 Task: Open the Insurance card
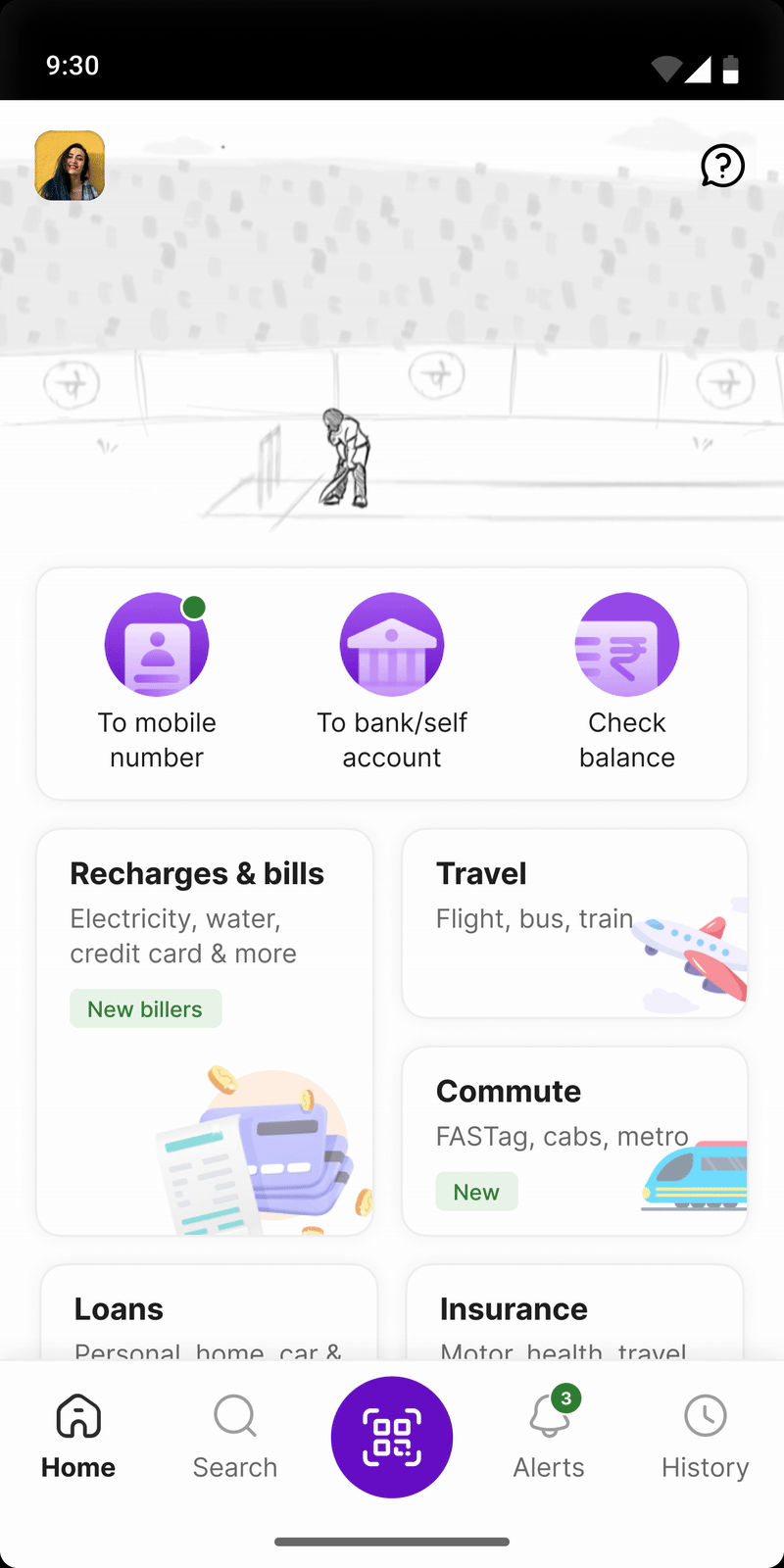[574, 1313]
